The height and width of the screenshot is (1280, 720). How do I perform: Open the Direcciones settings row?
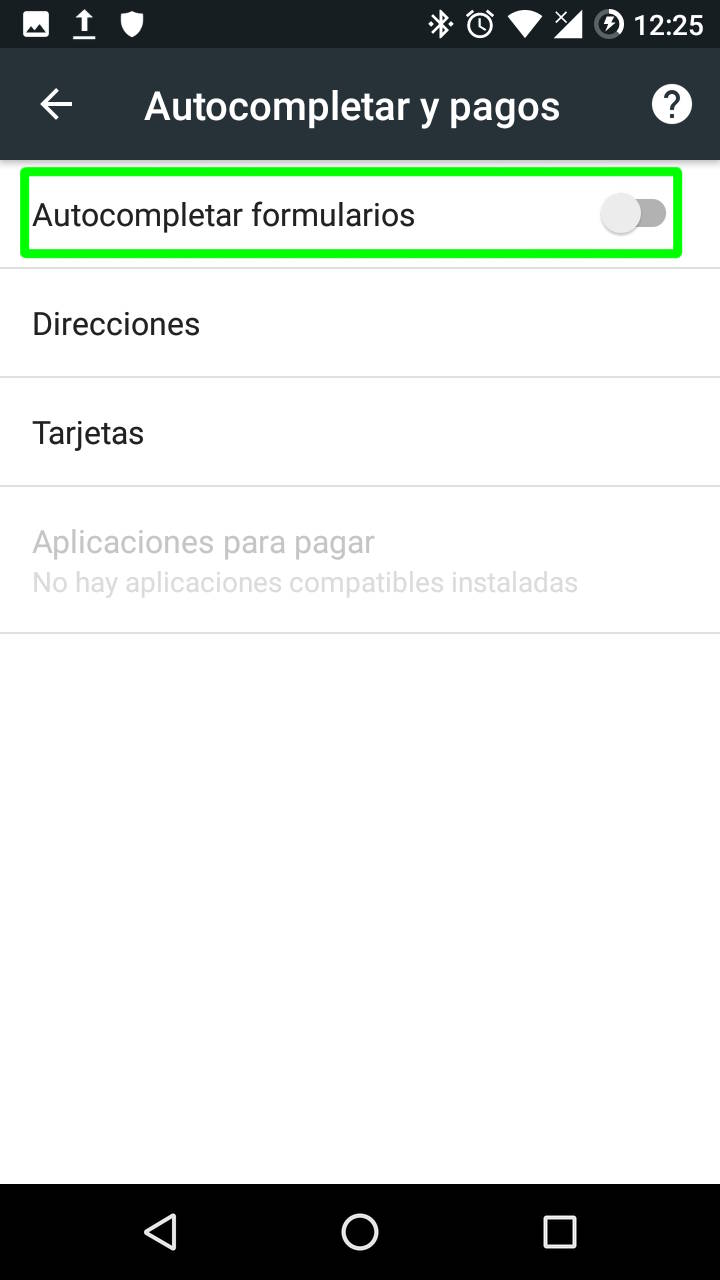point(116,324)
